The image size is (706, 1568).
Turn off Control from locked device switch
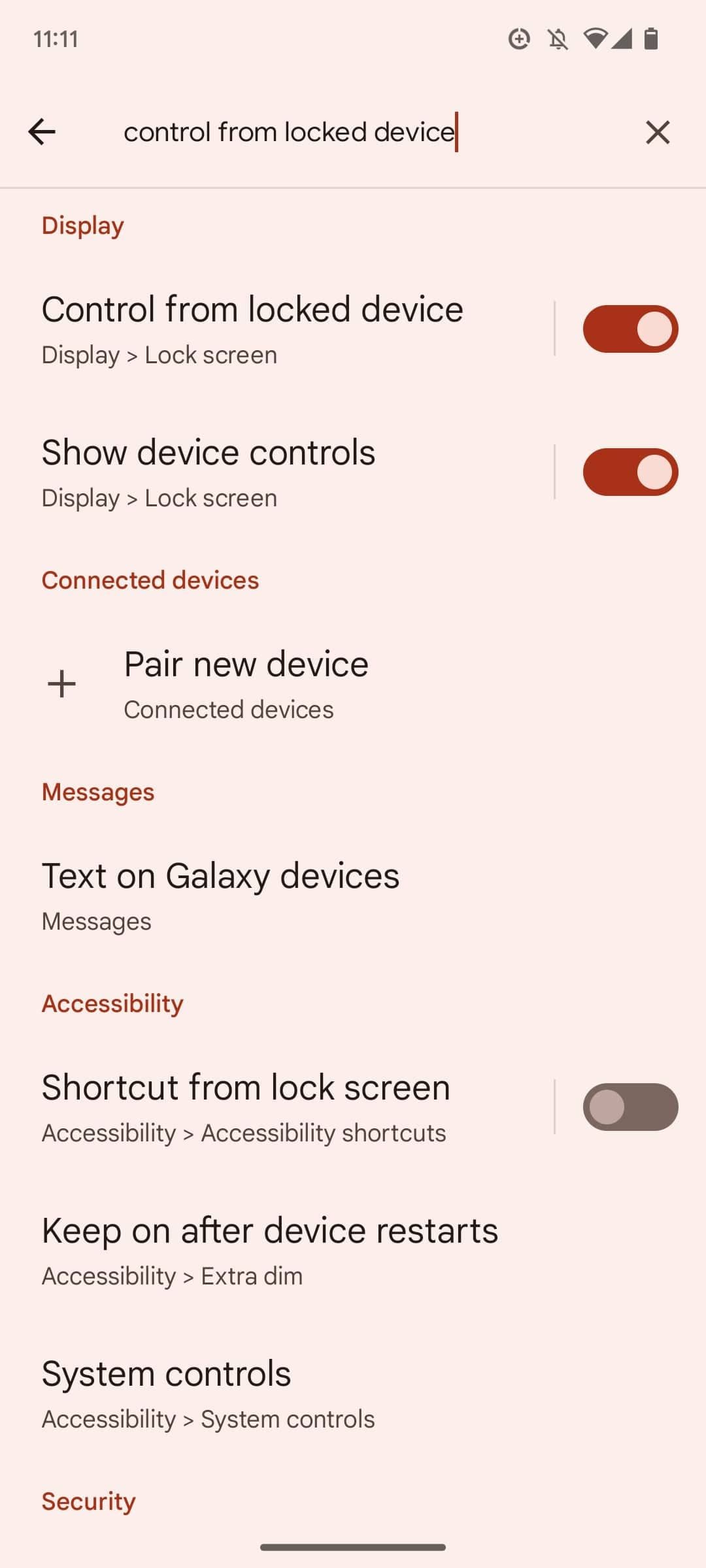630,329
